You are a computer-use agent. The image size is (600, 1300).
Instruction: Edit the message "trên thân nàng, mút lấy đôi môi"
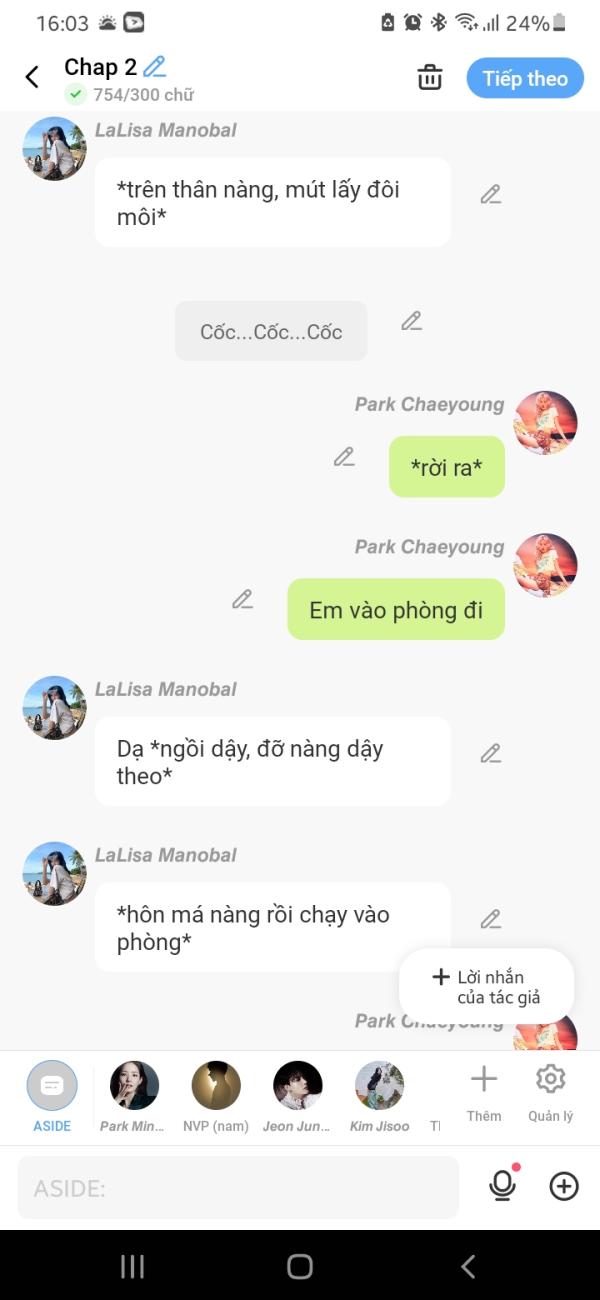click(490, 194)
